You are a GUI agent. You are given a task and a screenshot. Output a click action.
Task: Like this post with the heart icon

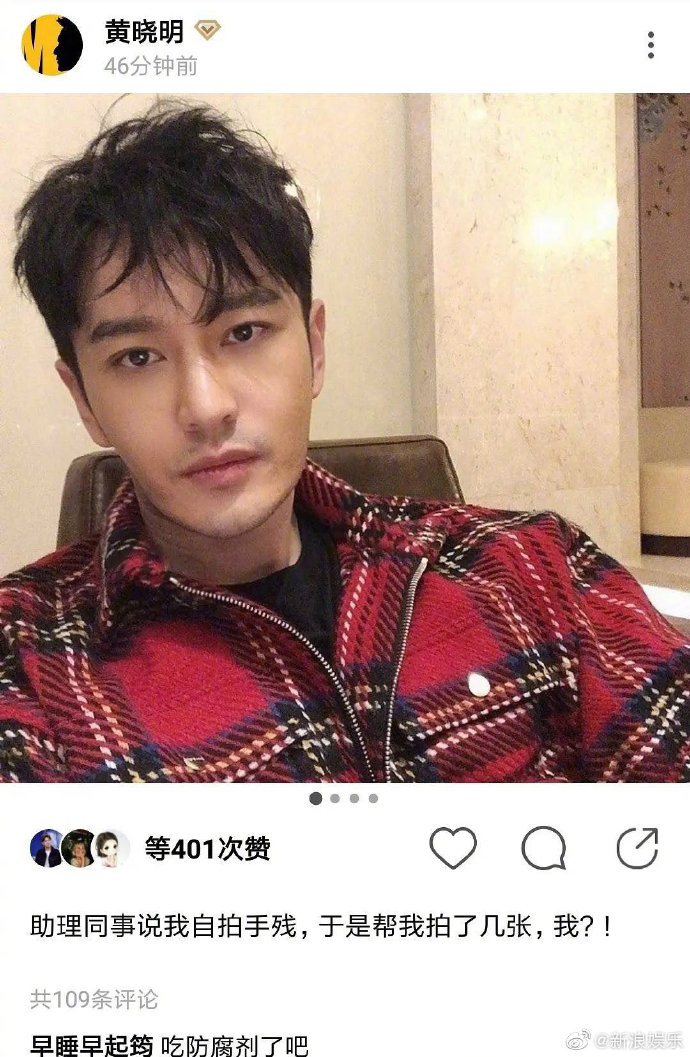pyautogui.click(x=453, y=849)
